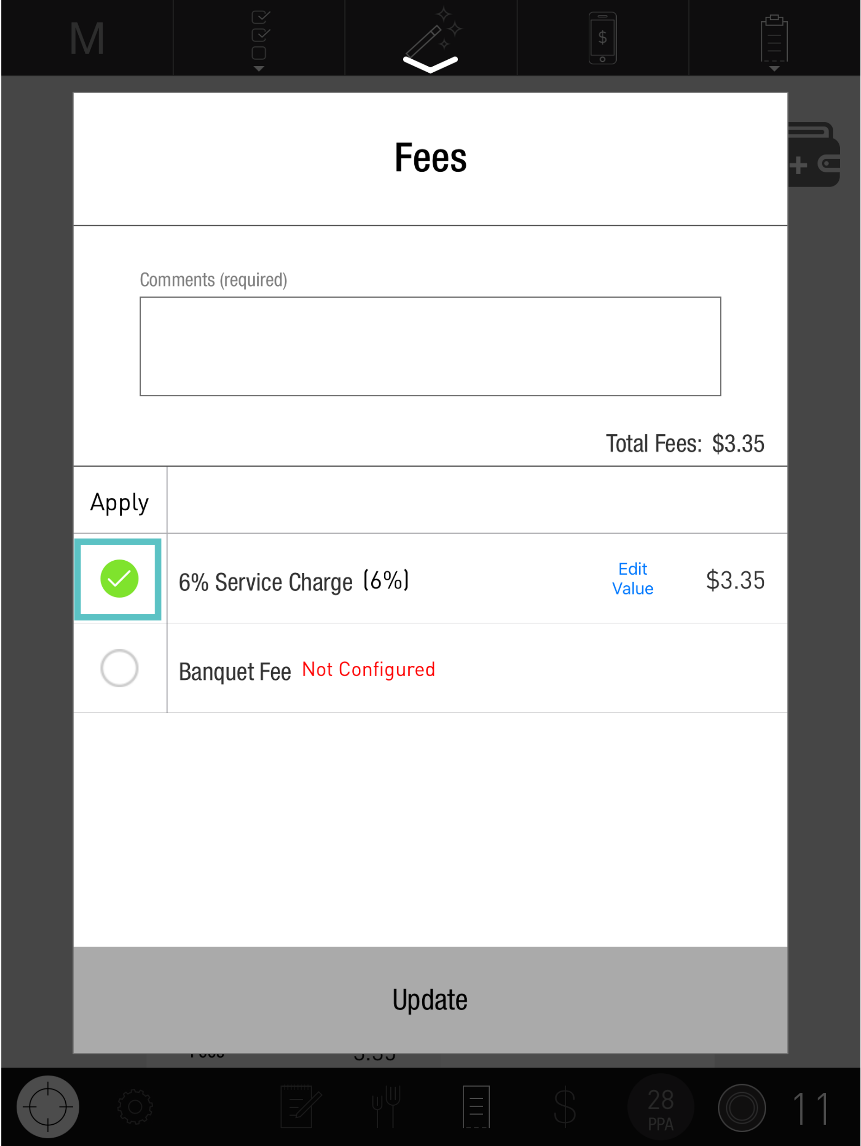Screen dimensions: 861x1146
Task: Open the fork menu icon
Action: (x=386, y=1107)
